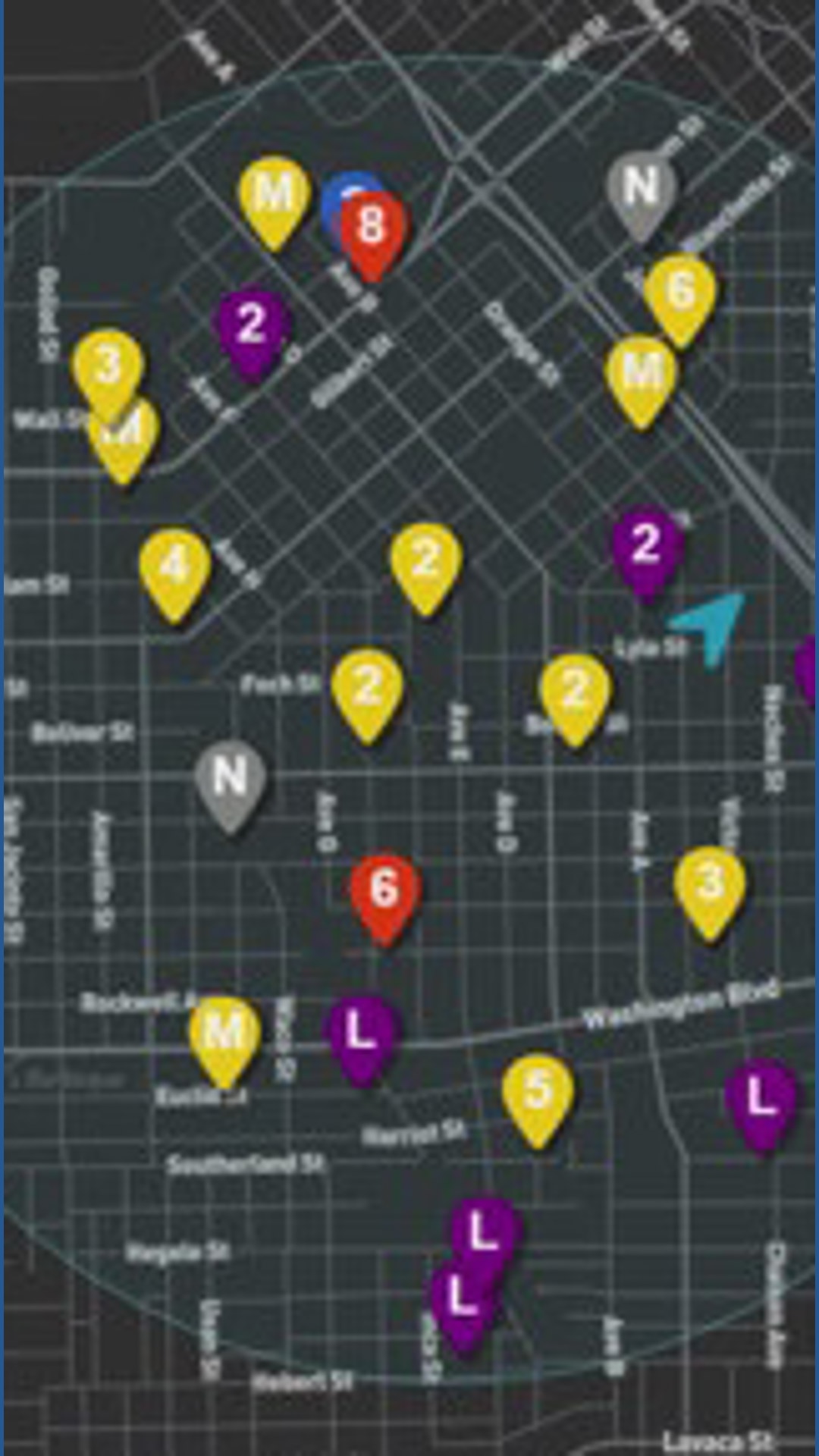Click the yellow 2 pin near Foch St
The height and width of the screenshot is (1456, 819).
[369, 687]
